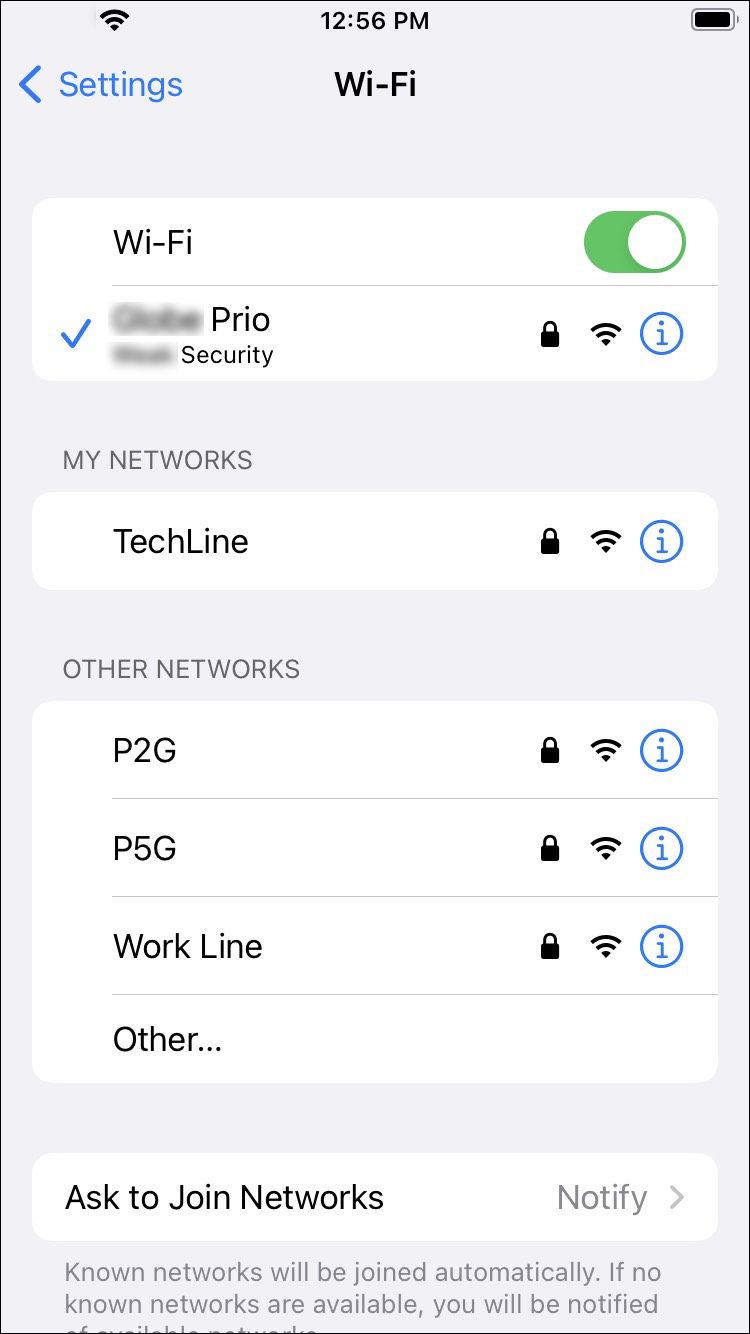This screenshot has height=1334, width=750.
Task: Go back to Settings
Action: click(x=100, y=85)
